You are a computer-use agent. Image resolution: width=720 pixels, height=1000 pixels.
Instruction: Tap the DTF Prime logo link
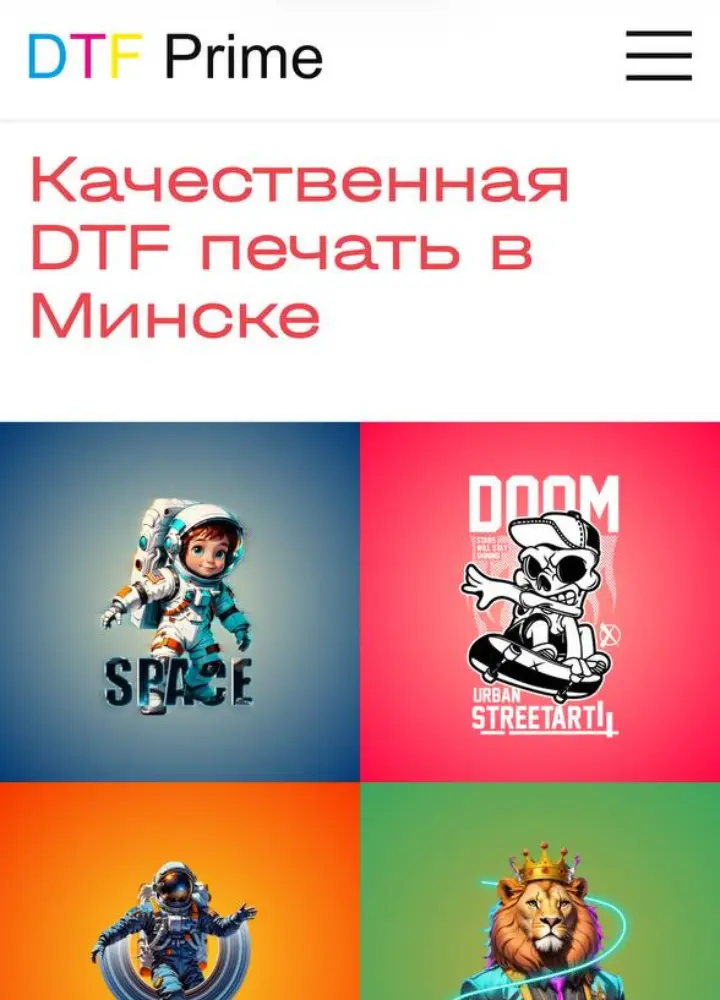[x=175, y=56]
